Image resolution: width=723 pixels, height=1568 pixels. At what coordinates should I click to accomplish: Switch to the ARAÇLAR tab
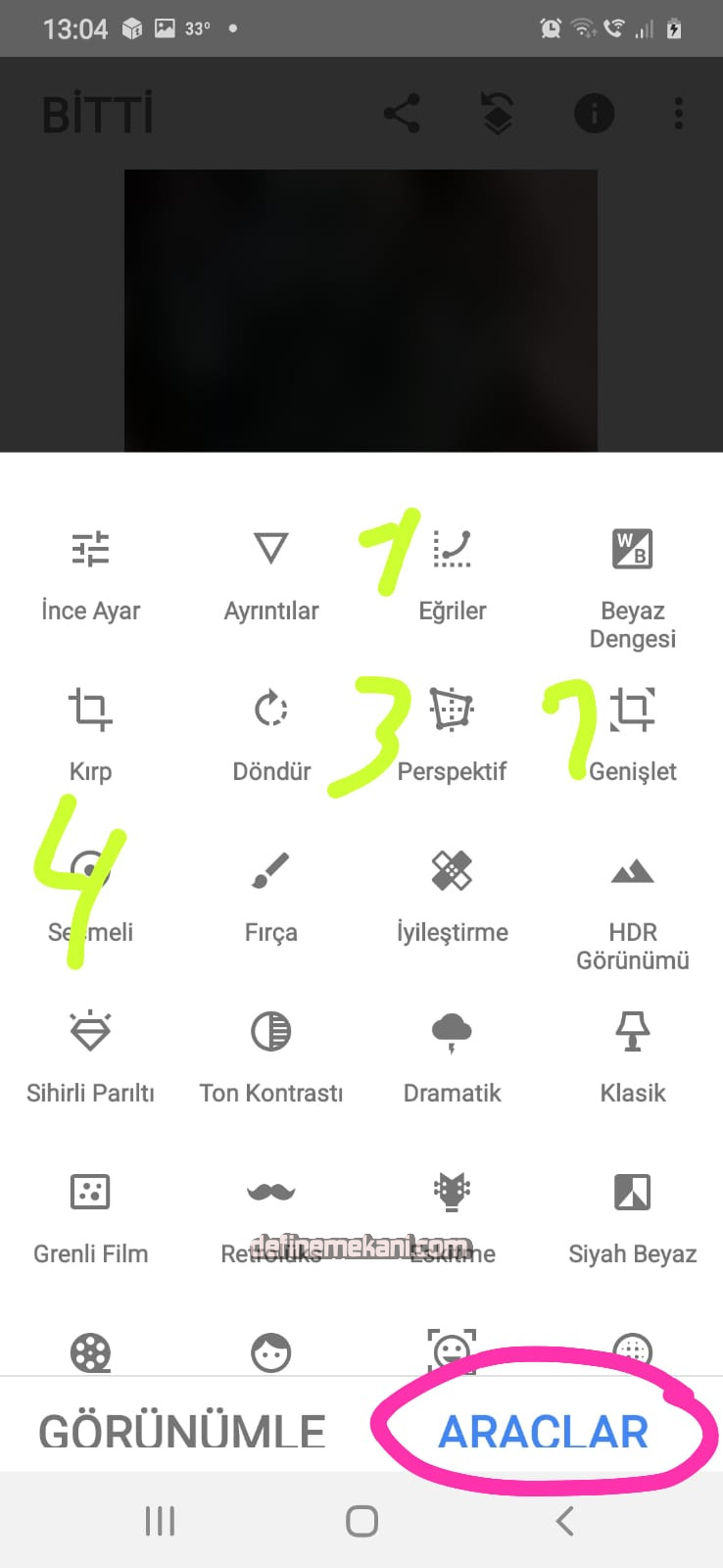tap(543, 1432)
